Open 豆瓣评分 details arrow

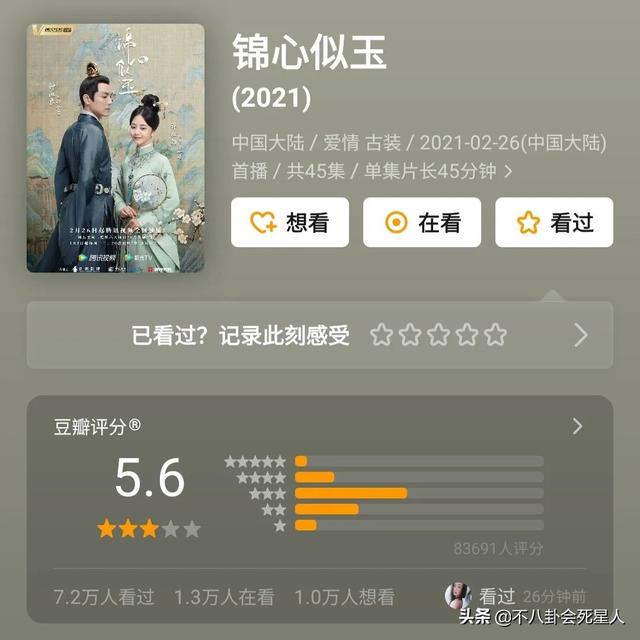click(x=577, y=426)
